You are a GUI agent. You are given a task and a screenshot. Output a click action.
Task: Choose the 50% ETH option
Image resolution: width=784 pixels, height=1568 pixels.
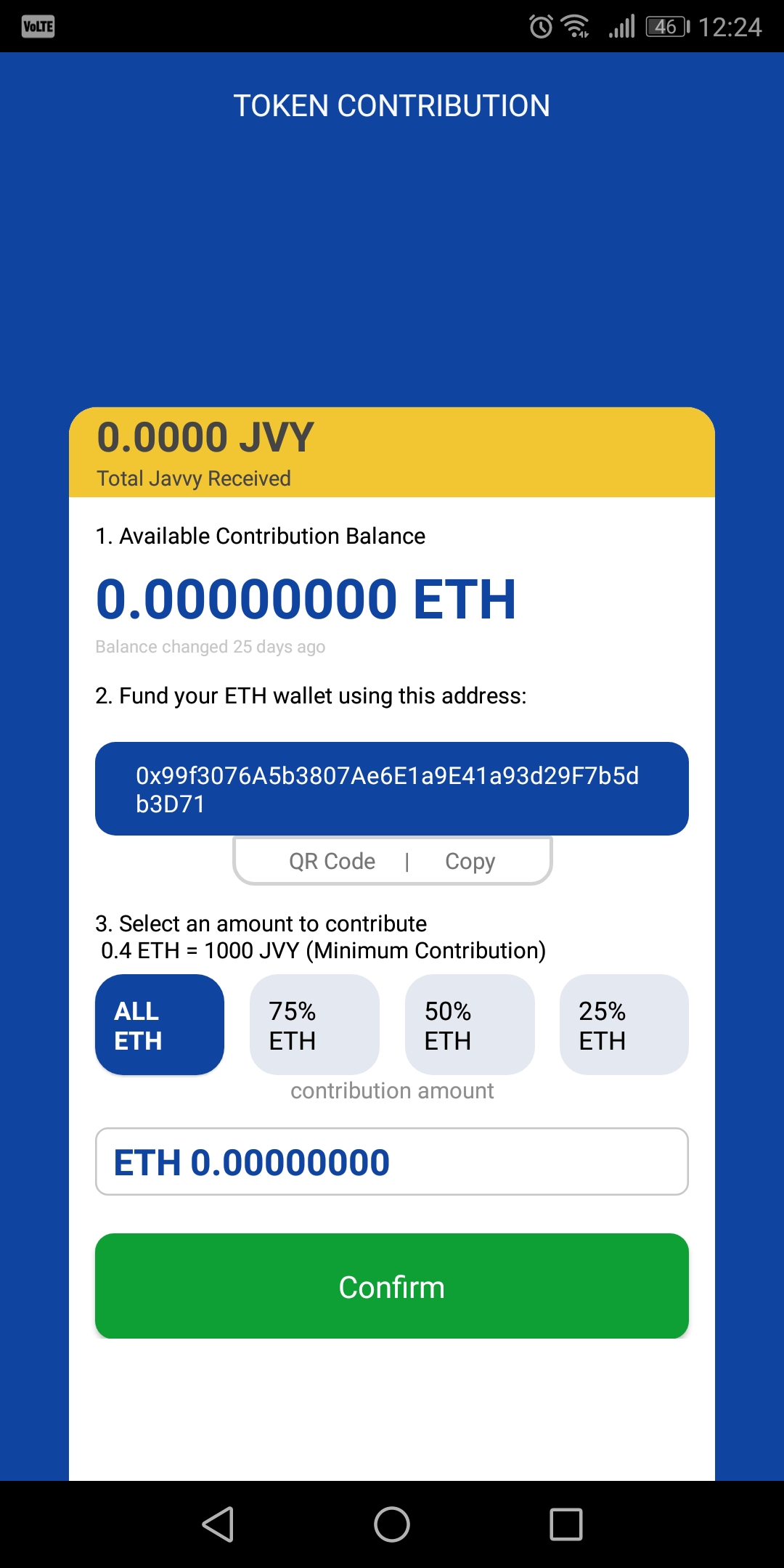pos(470,1025)
